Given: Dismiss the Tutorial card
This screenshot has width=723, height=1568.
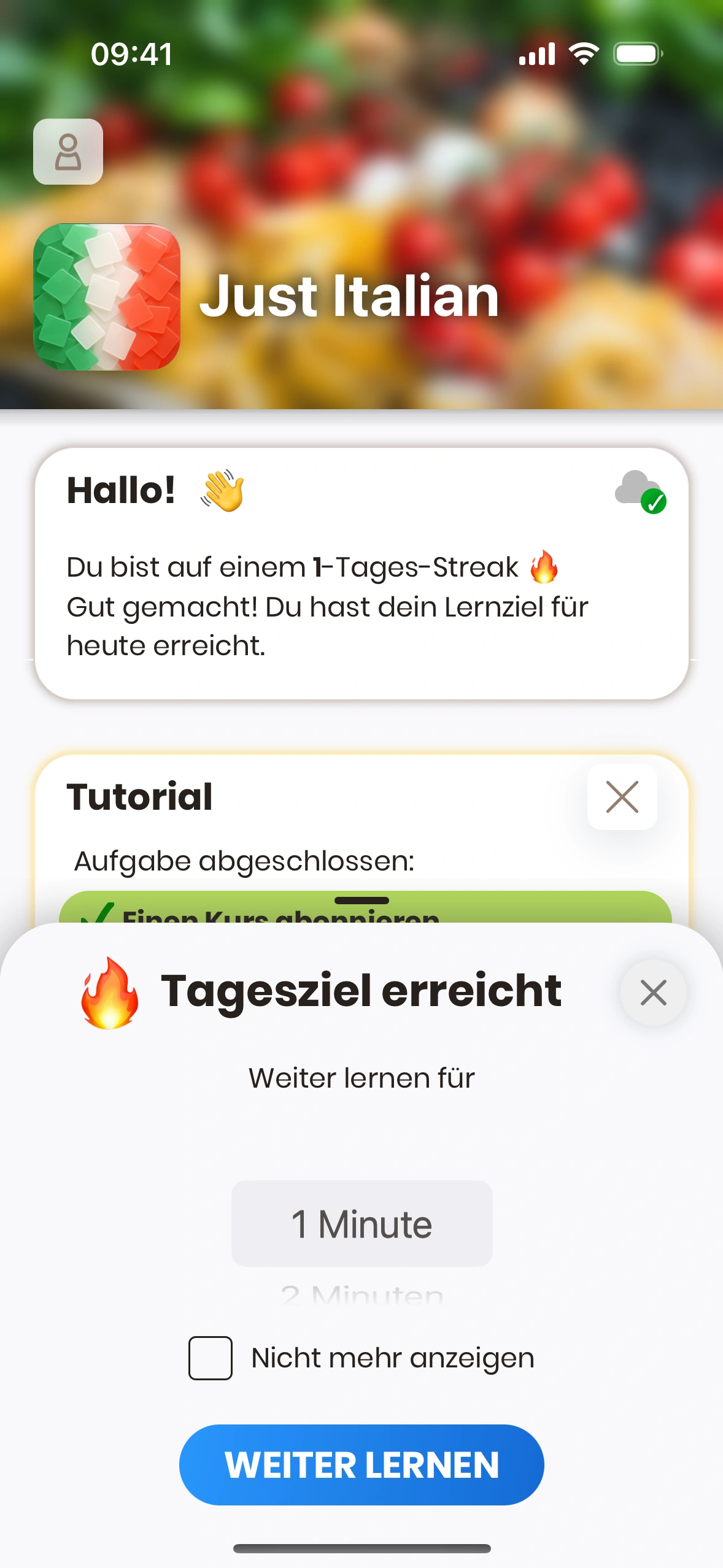Looking at the screenshot, I should [x=622, y=797].
